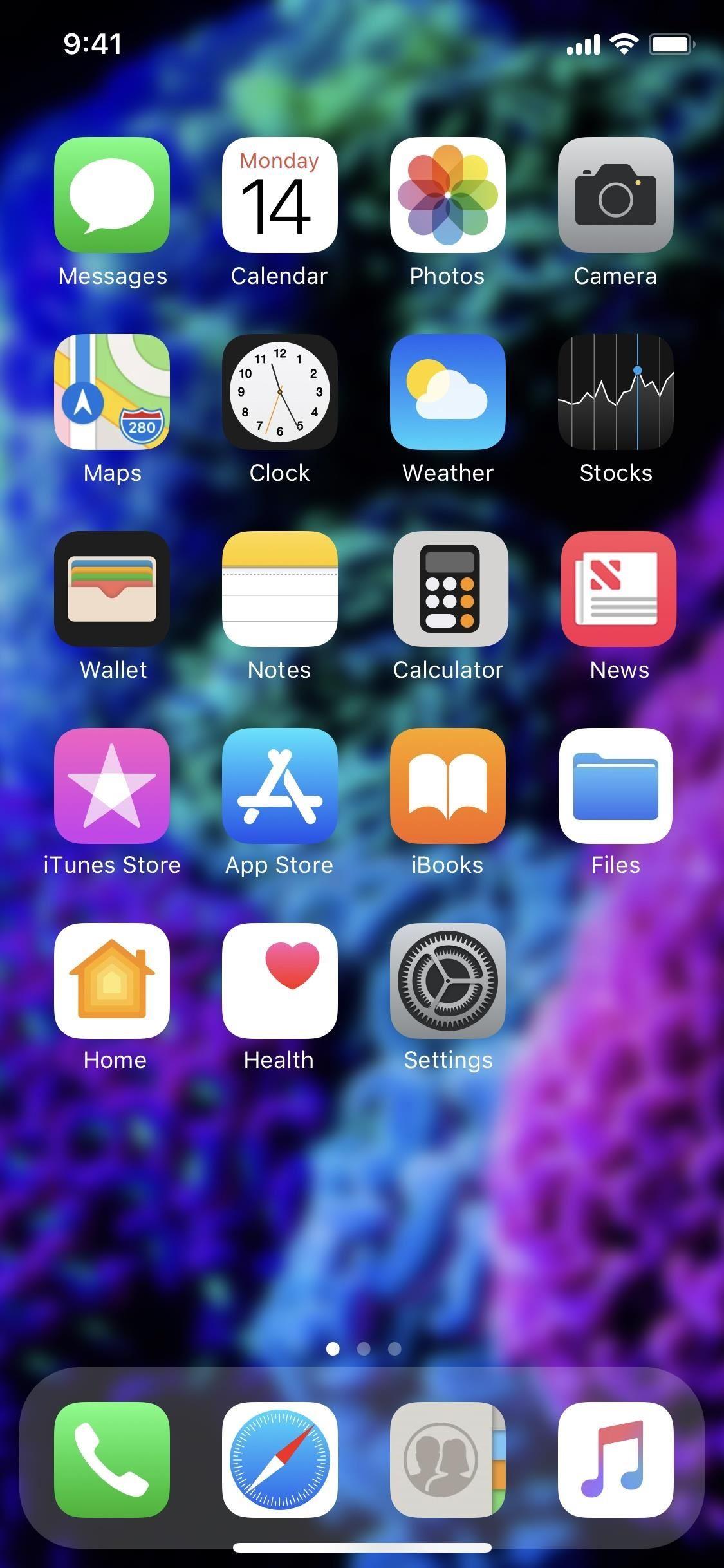This screenshot has width=724, height=1568.
Task: Open the Stocks app
Action: (x=615, y=393)
